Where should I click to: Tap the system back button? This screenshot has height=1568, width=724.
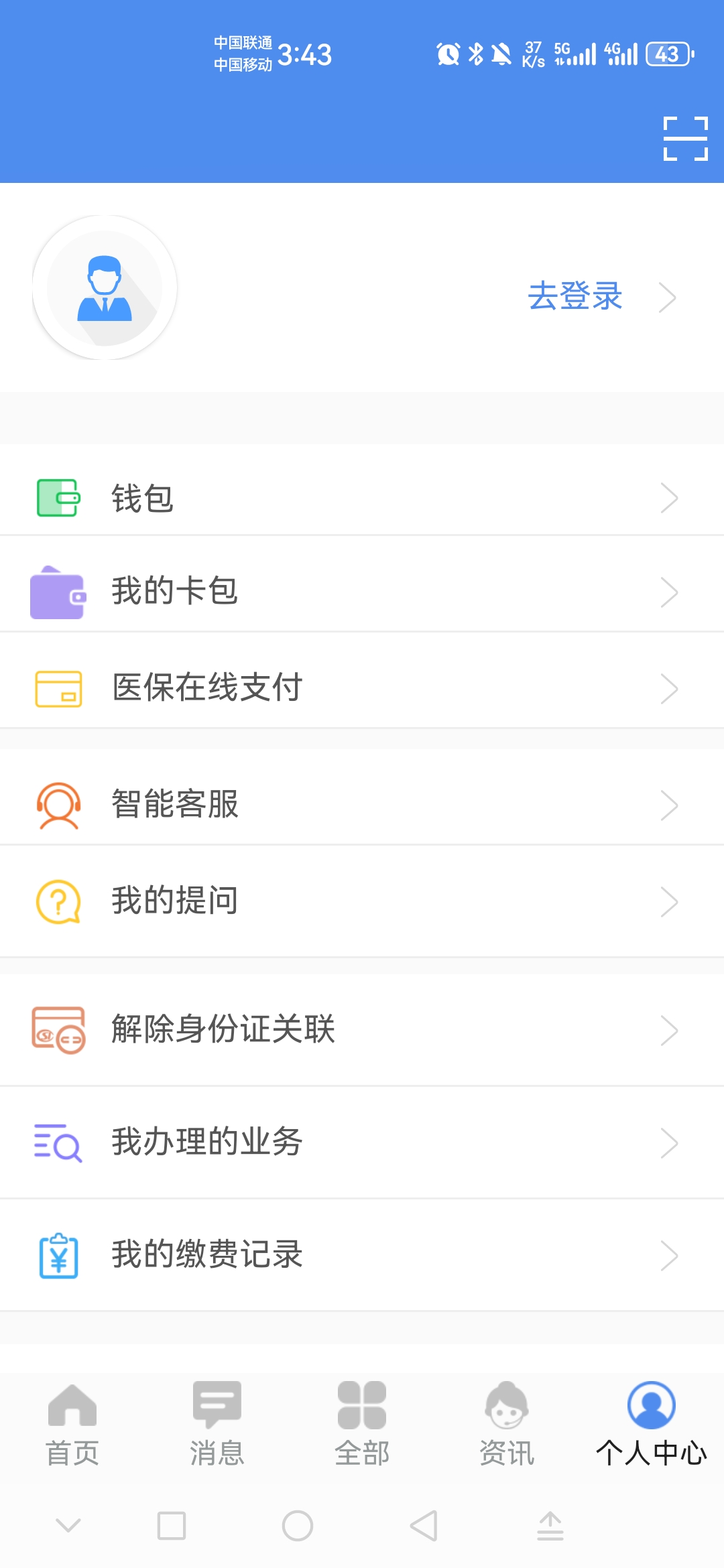pos(424,1526)
